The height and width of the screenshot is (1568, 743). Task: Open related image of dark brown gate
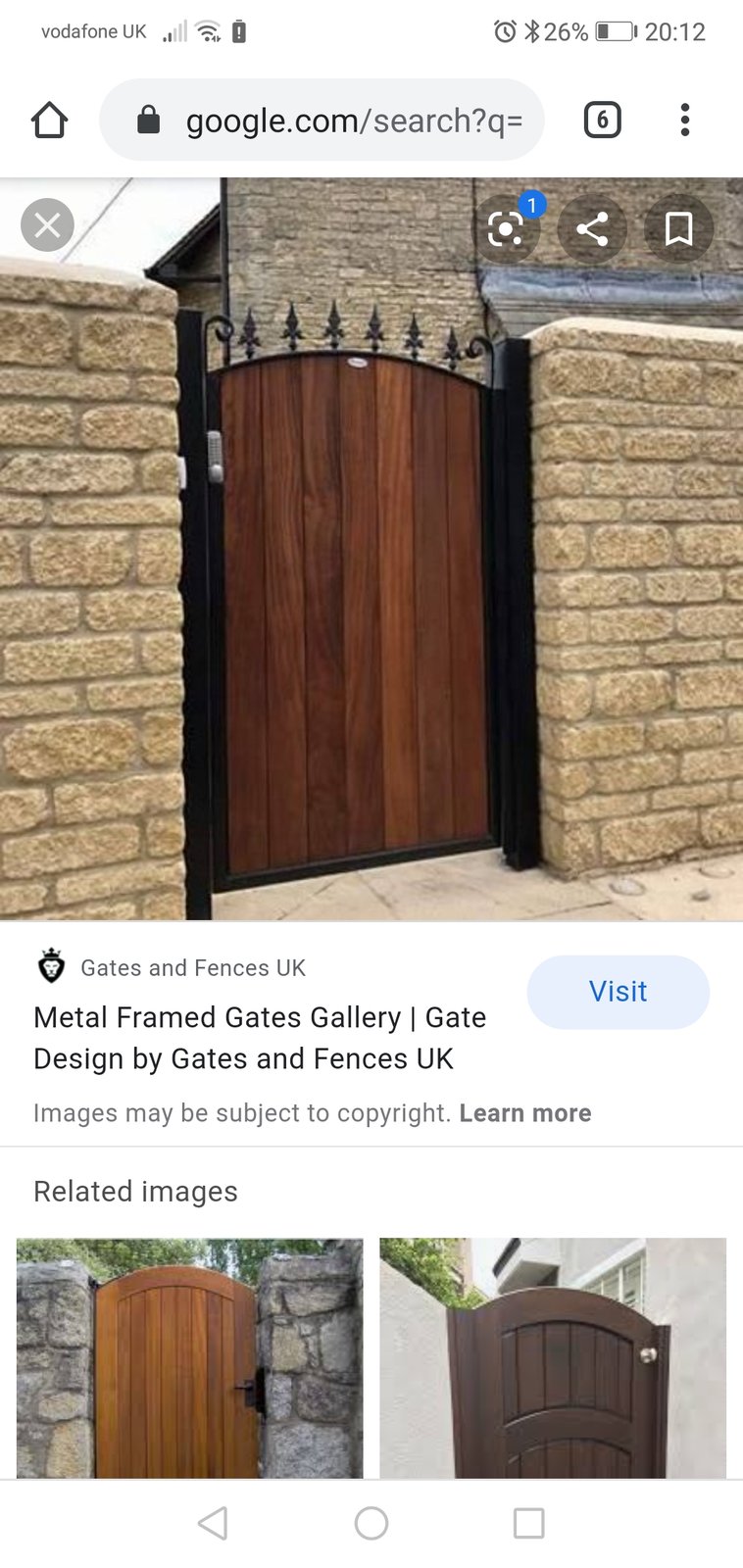coord(553,1357)
